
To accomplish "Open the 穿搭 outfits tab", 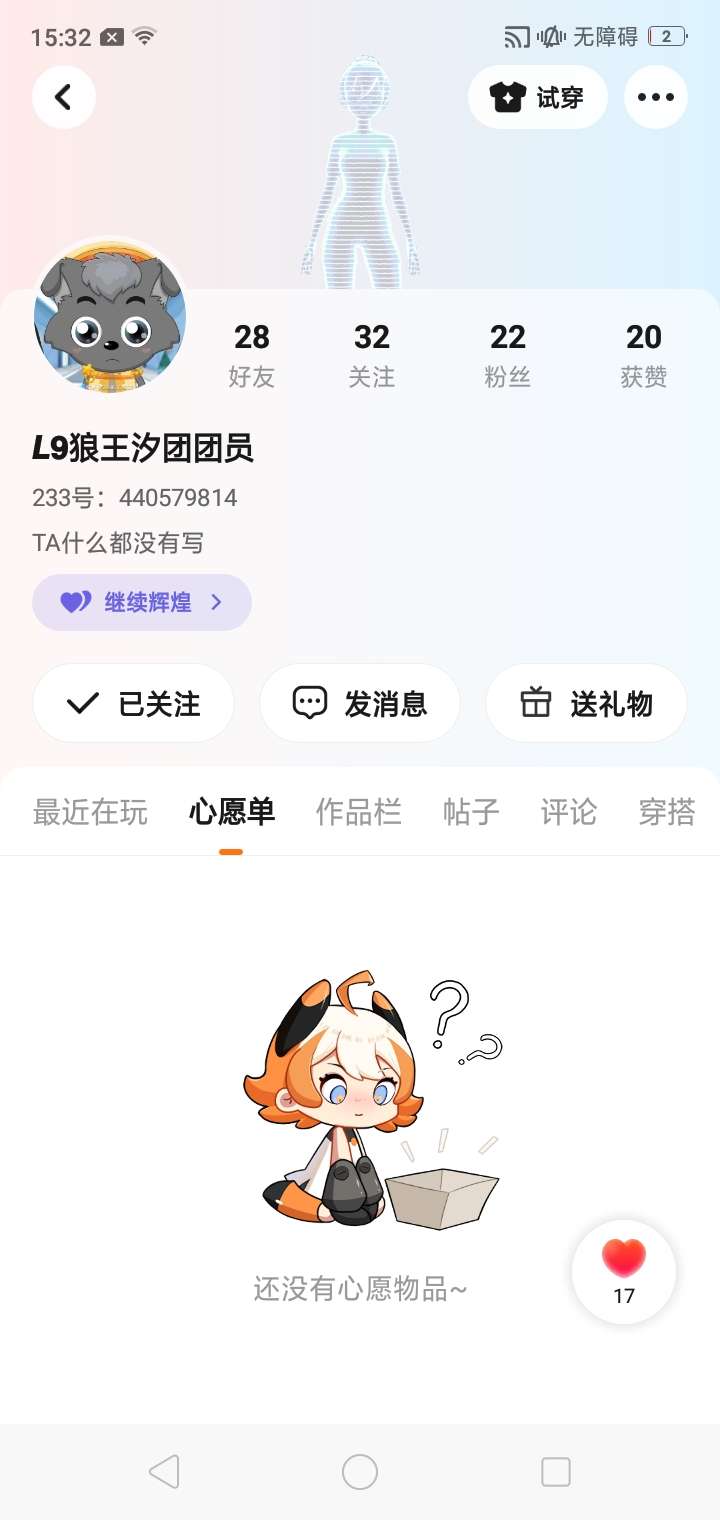I will 667,812.
